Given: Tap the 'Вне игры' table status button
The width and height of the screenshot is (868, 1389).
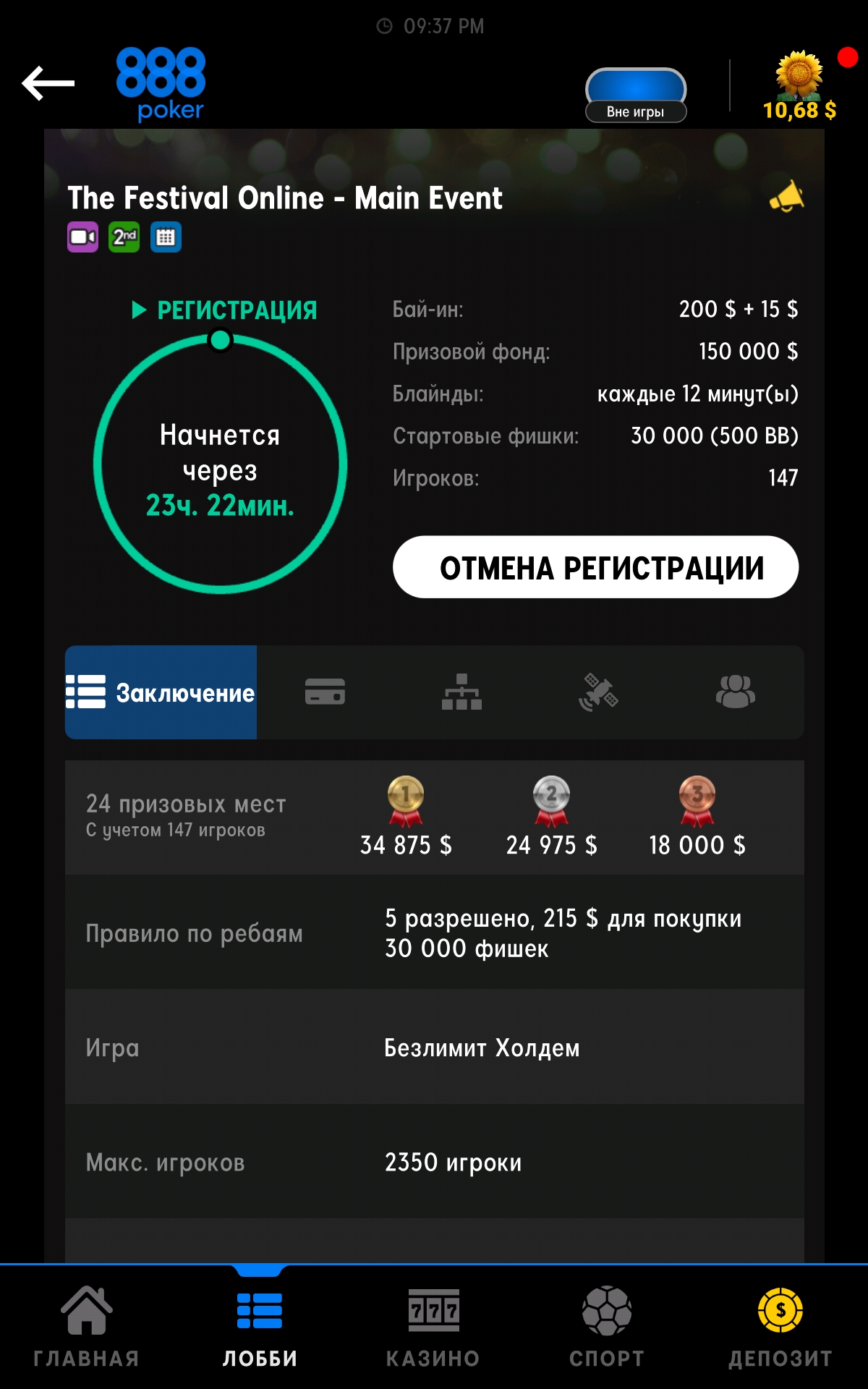Looking at the screenshot, I should (636, 95).
